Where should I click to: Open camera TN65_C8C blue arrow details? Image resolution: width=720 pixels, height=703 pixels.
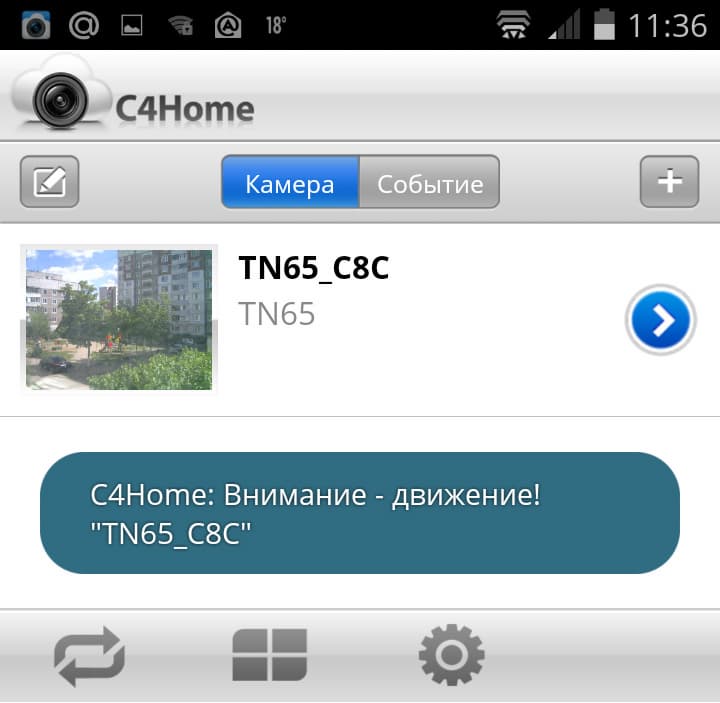[660, 321]
